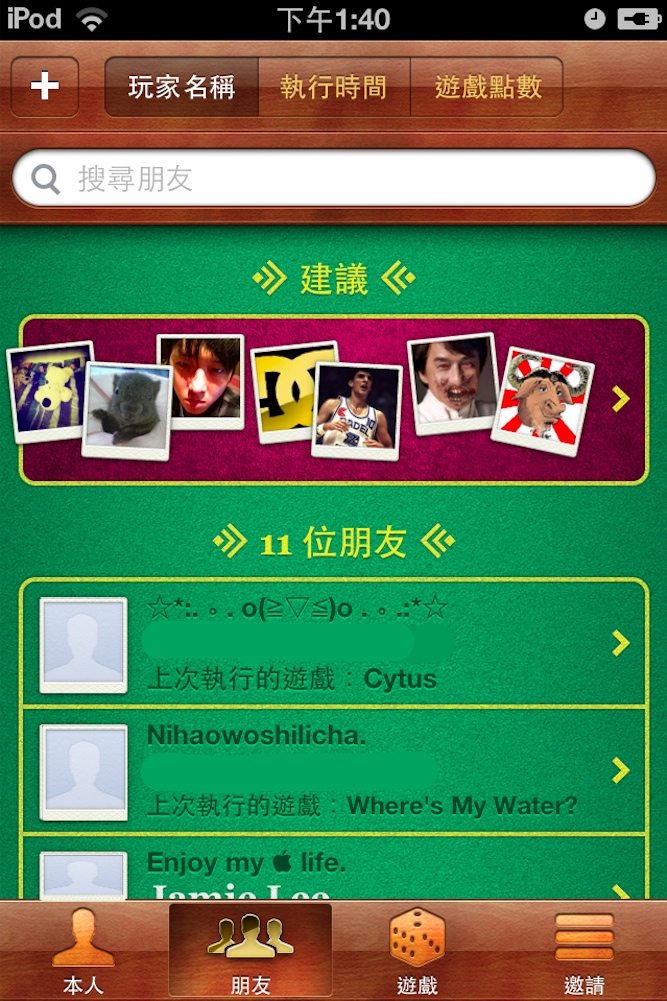This screenshot has height=1001, width=667.
Task: Open the 建議 friend suggestions card
Action: coord(334,400)
